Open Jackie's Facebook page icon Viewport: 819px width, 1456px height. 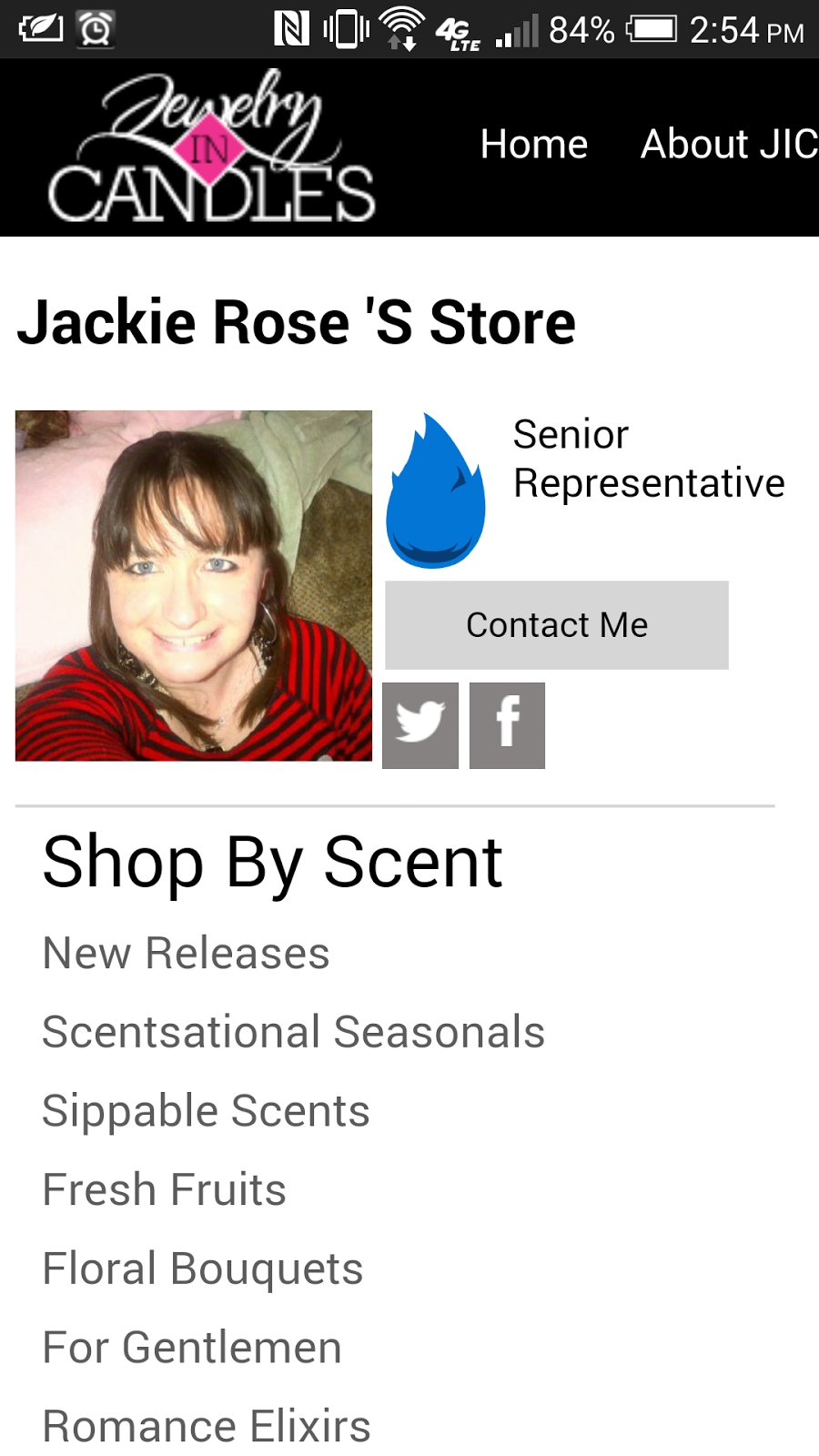pos(506,725)
